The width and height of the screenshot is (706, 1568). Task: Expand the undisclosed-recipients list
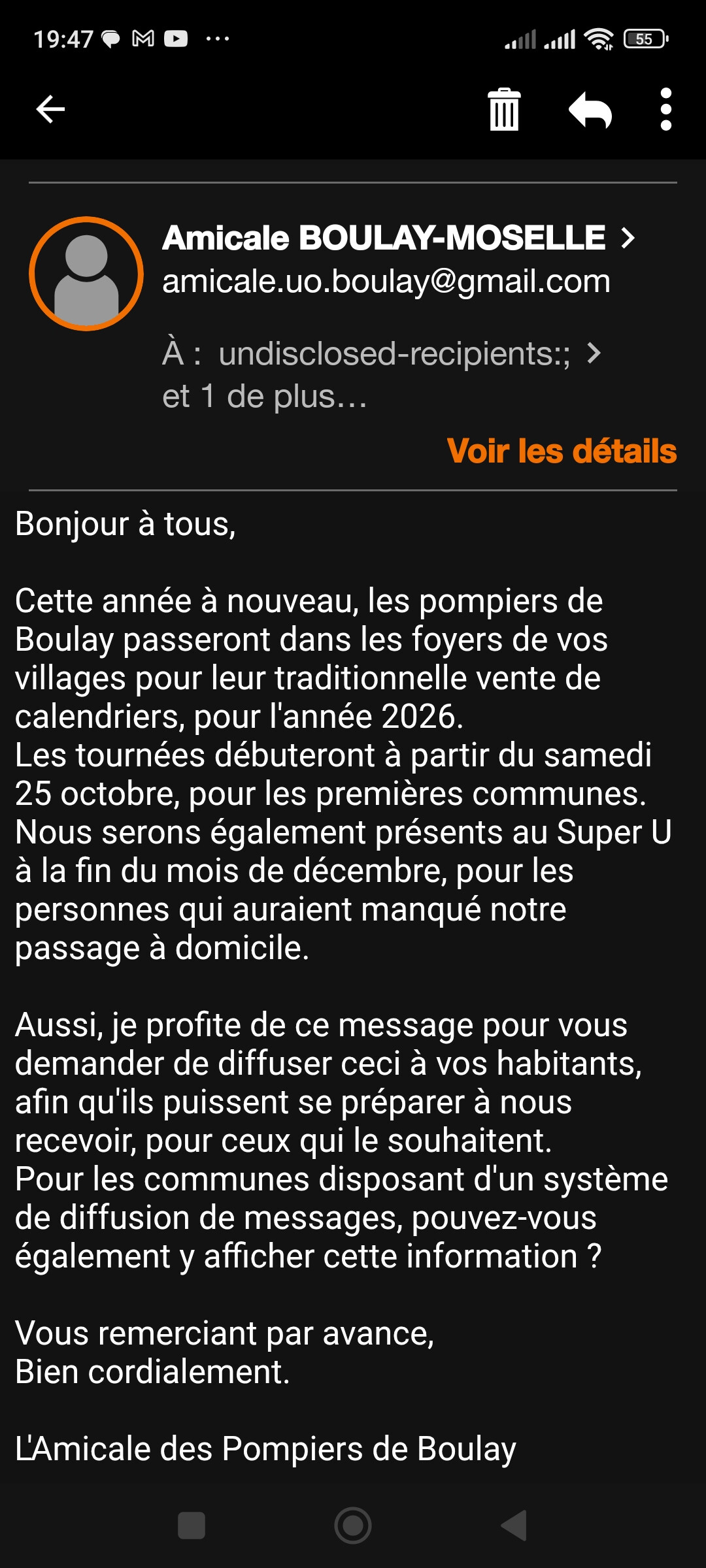pos(593,353)
